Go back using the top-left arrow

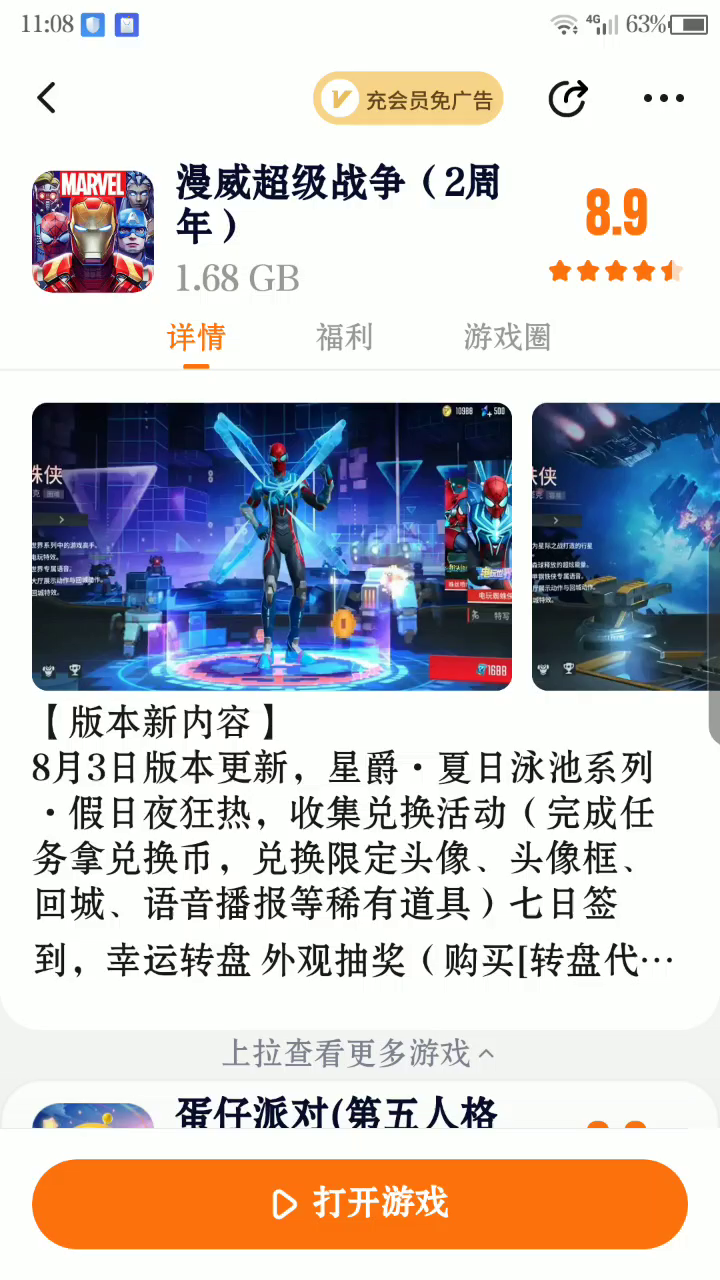coord(46,98)
